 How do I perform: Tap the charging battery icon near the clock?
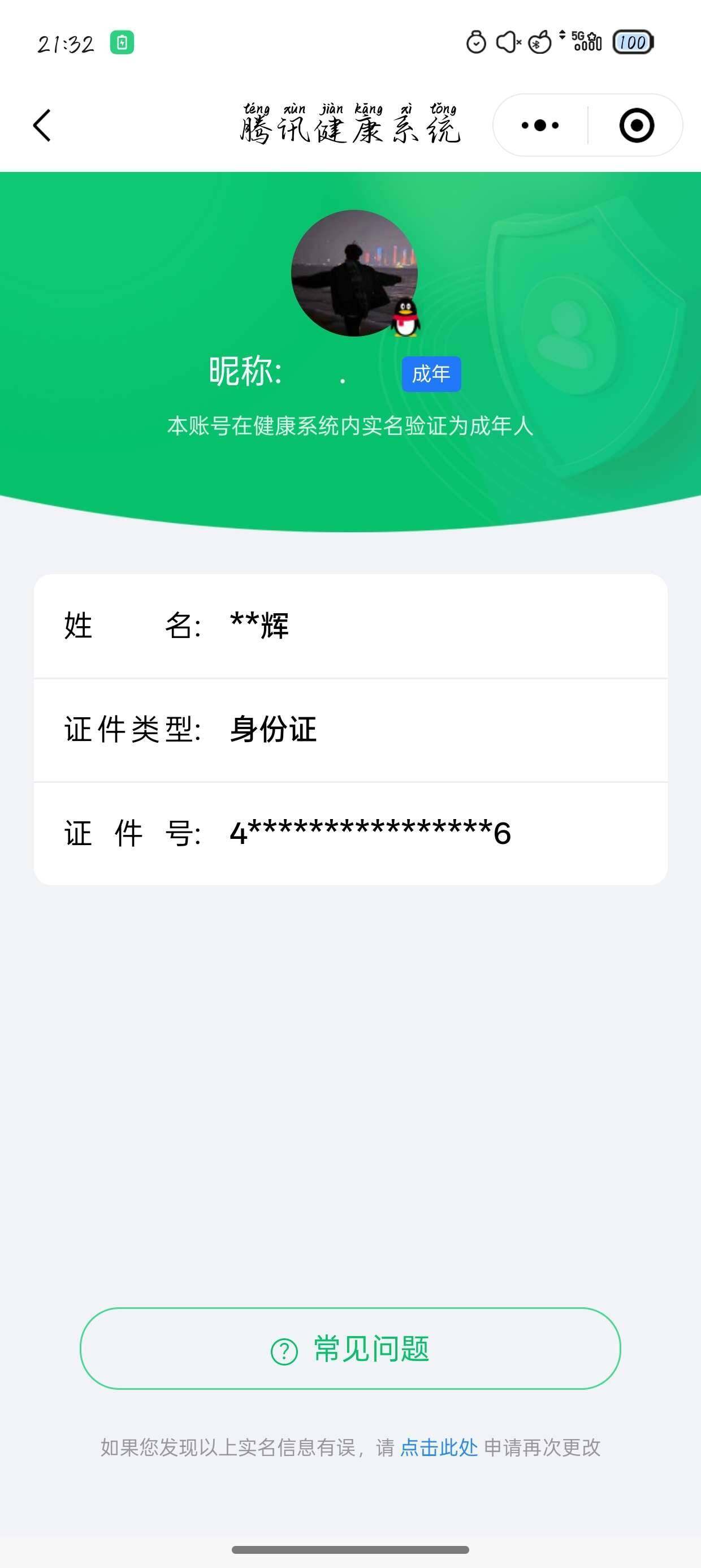pos(122,41)
